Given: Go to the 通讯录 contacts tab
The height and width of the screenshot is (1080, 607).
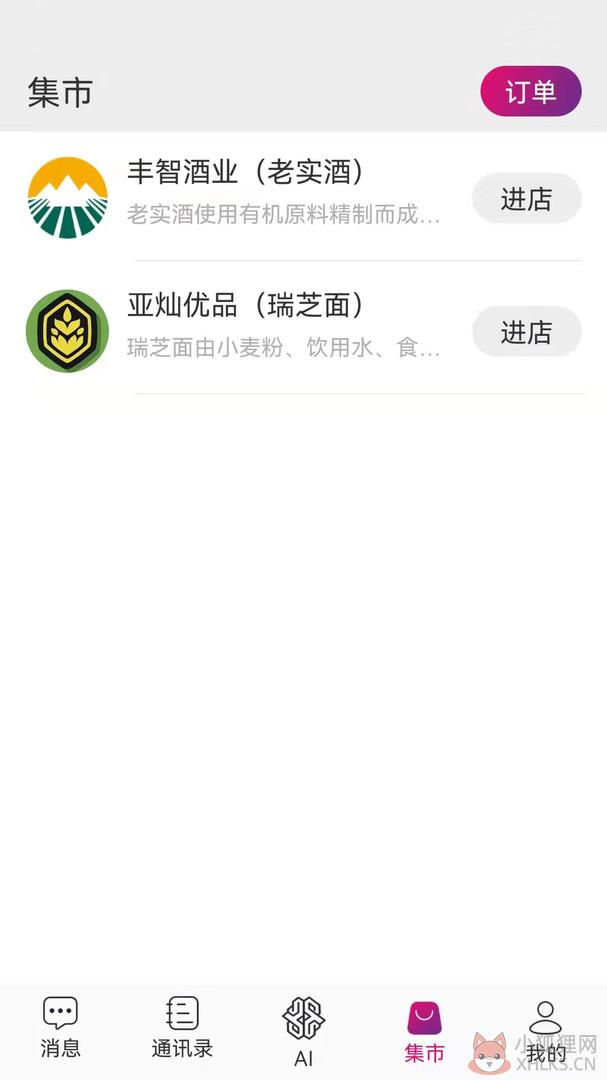Looking at the screenshot, I should (182, 1028).
